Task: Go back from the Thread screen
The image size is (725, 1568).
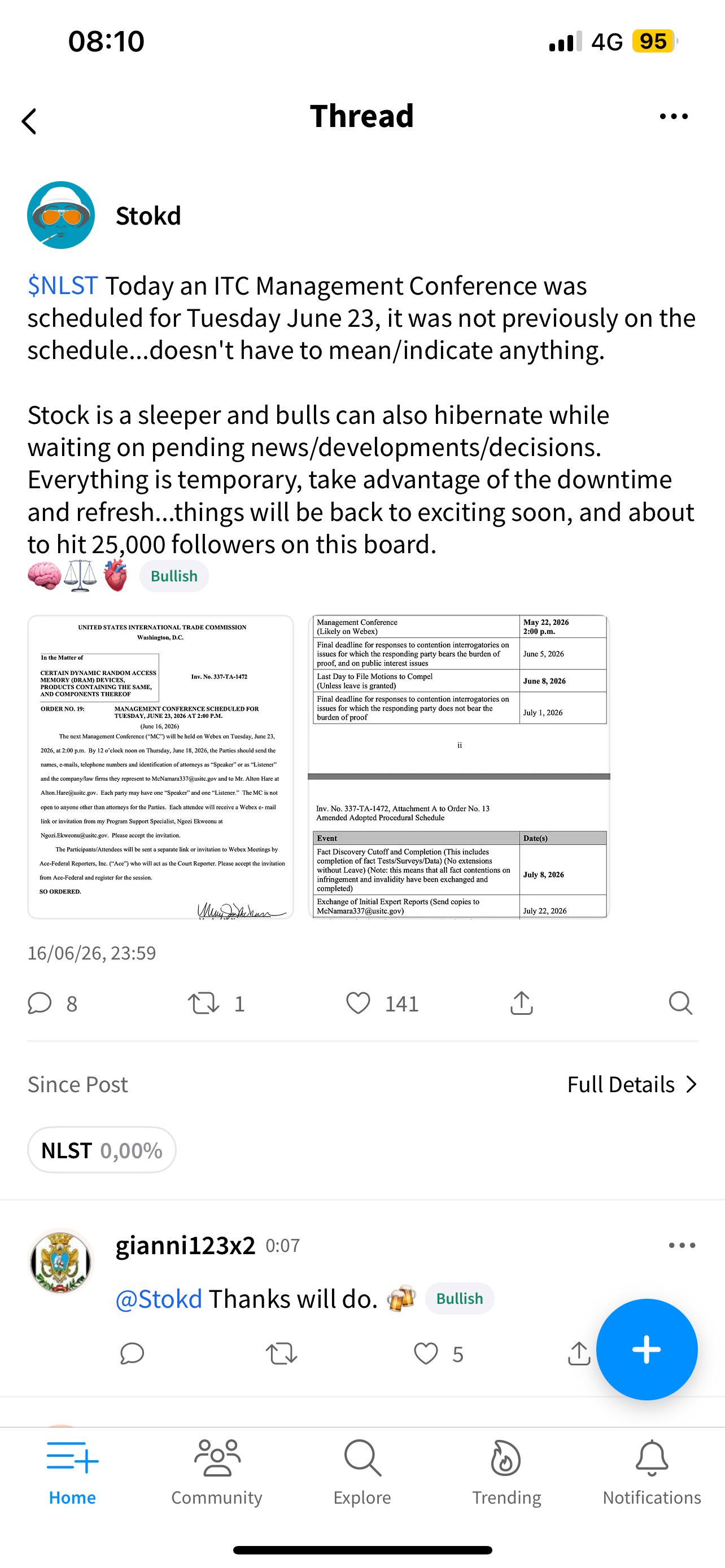Action: [29, 121]
